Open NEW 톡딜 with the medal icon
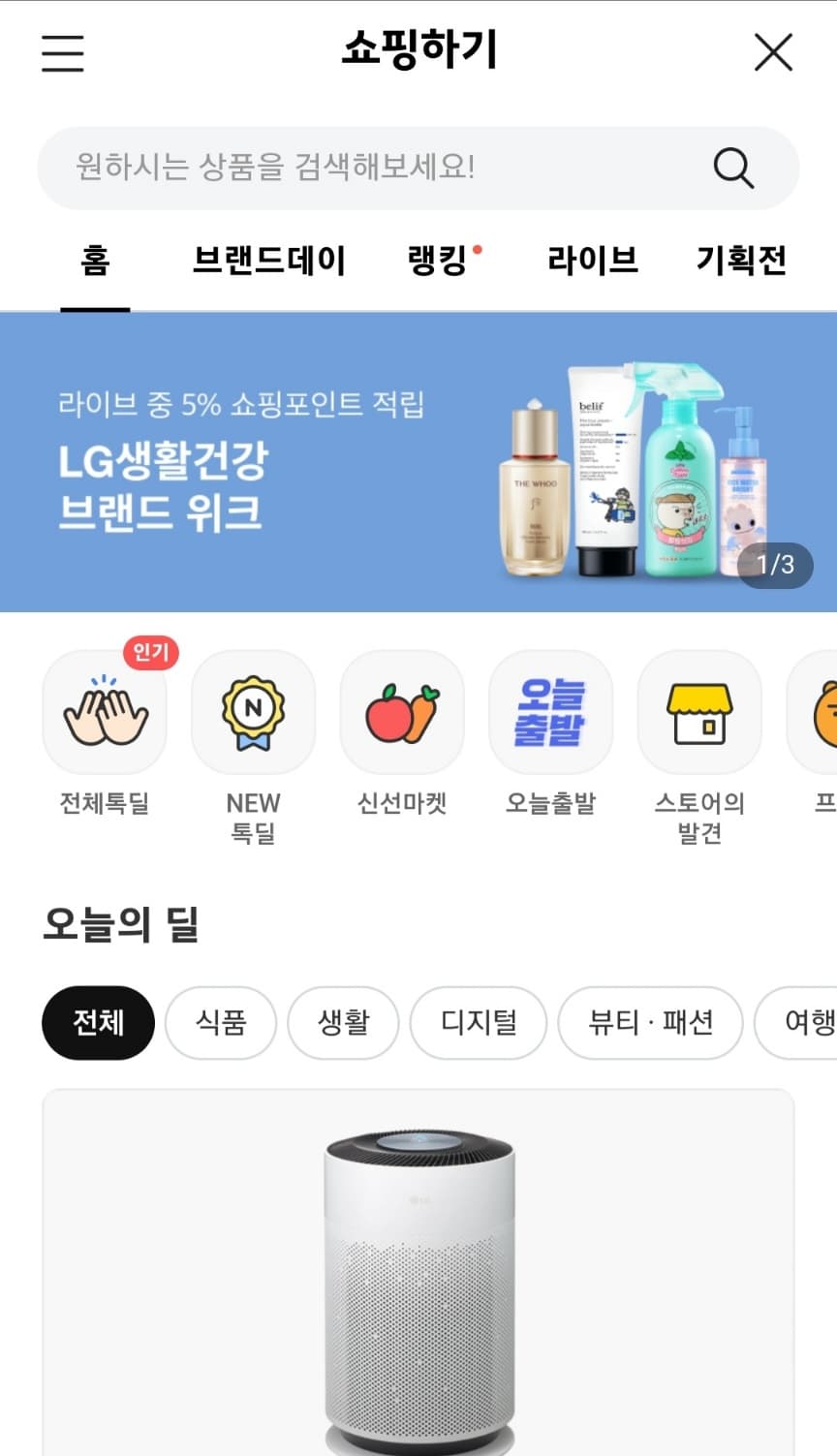 (252, 712)
